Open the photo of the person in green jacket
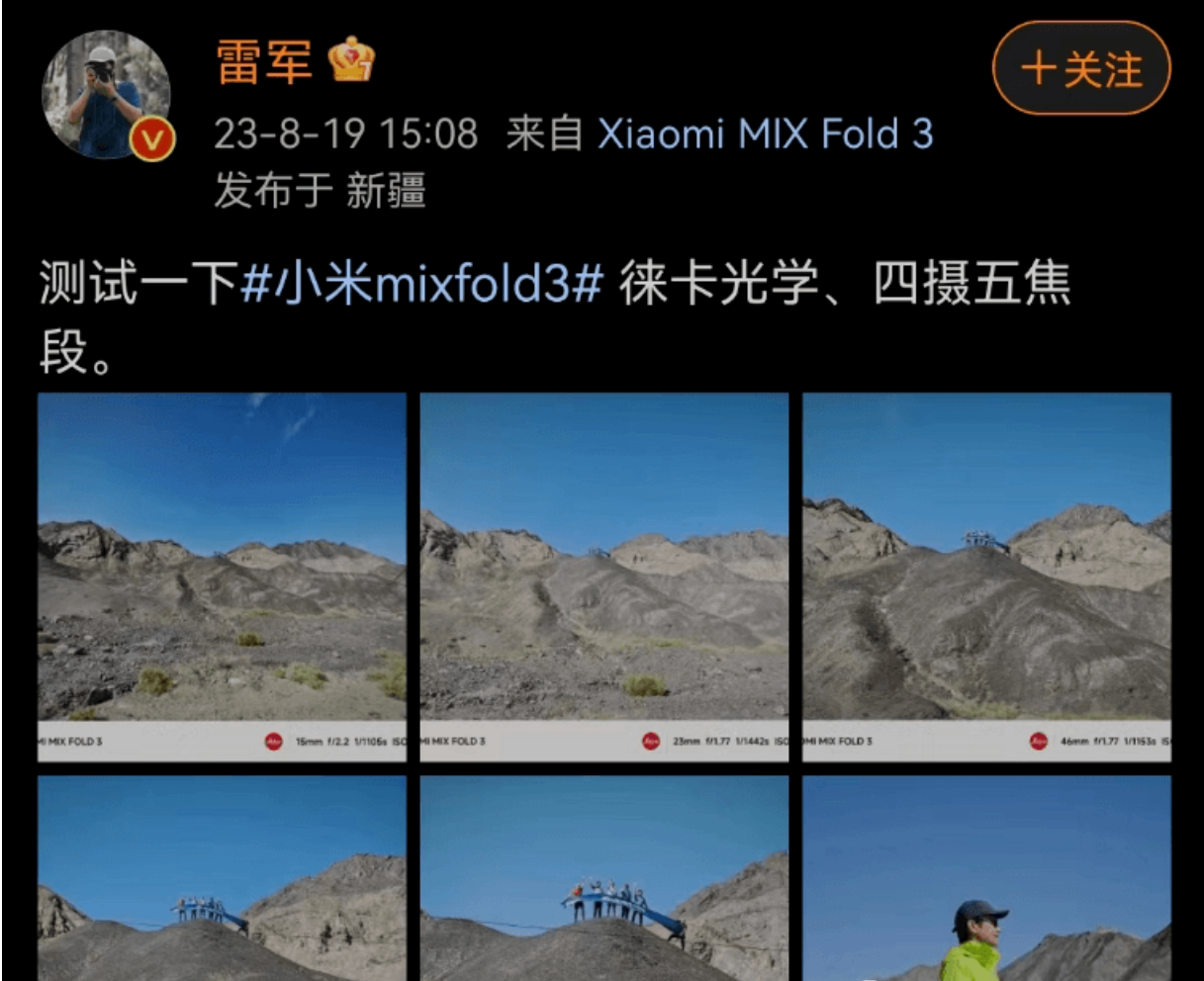 pos(986,878)
